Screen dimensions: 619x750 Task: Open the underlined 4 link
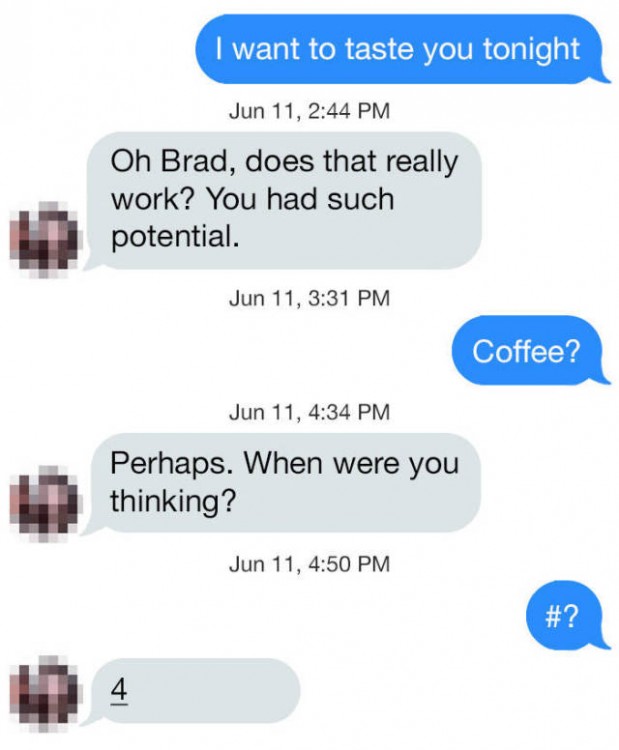[x=117, y=690]
